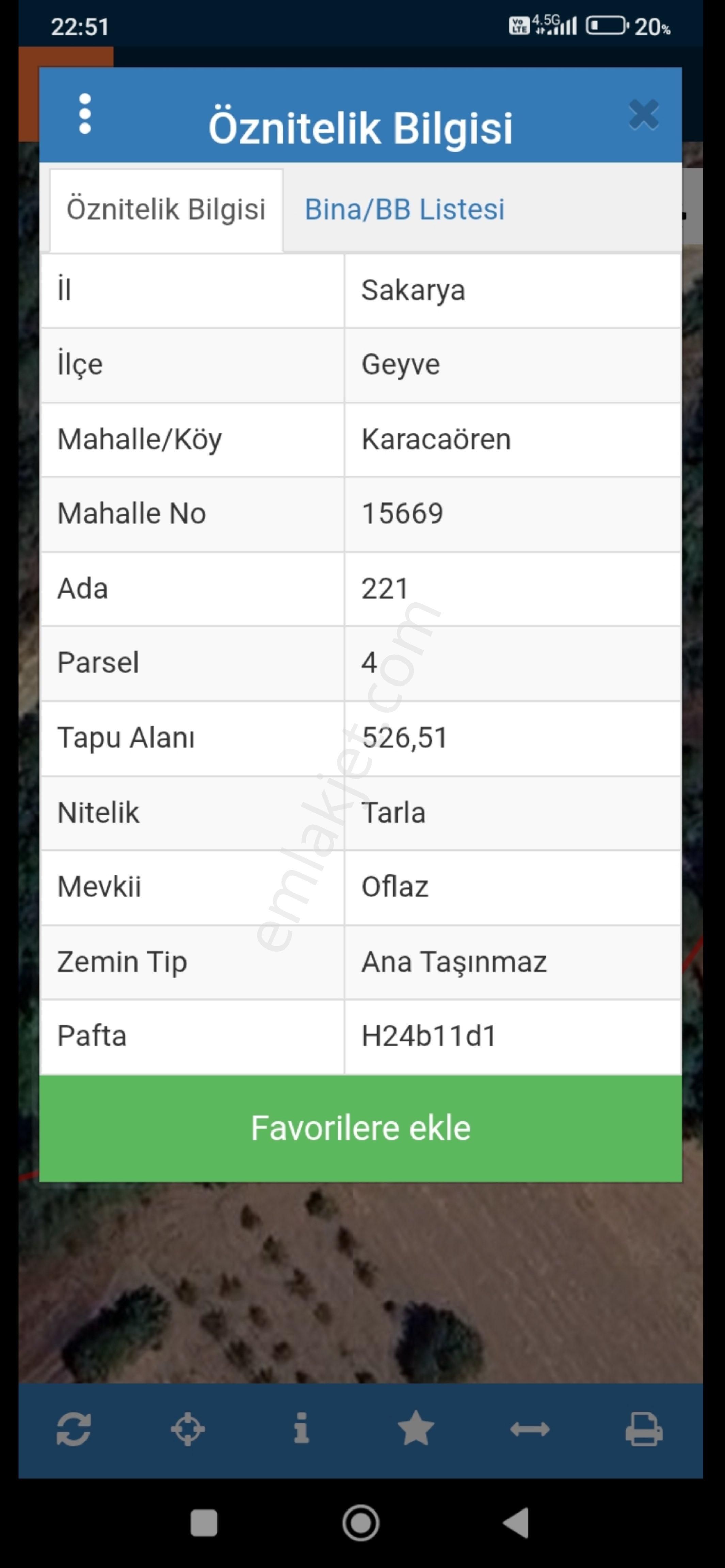This screenshot has height=1568, width=725.
Task: Open favorites with the star icon
Action: [416, 1429]
